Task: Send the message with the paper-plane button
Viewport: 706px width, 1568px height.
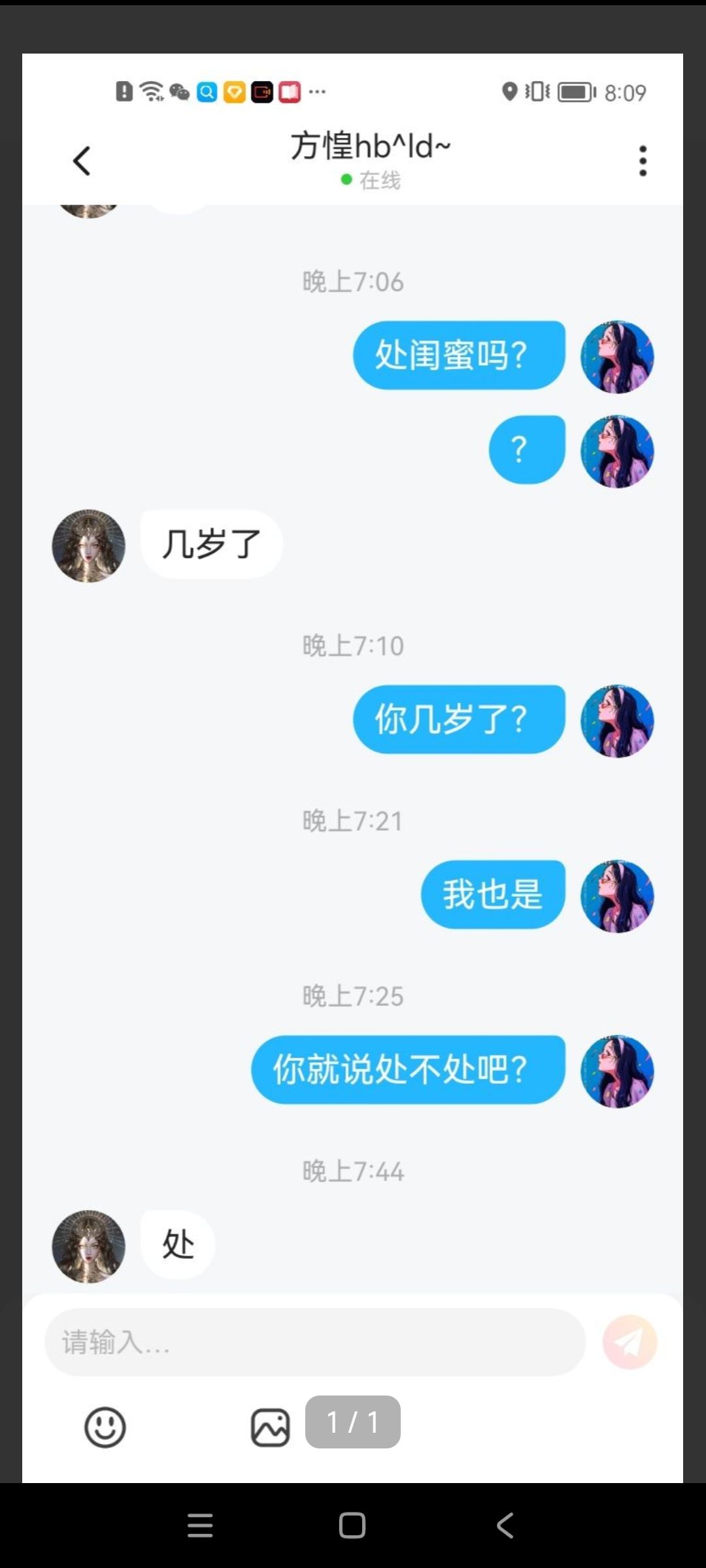Action: [x=630, y=1342]
